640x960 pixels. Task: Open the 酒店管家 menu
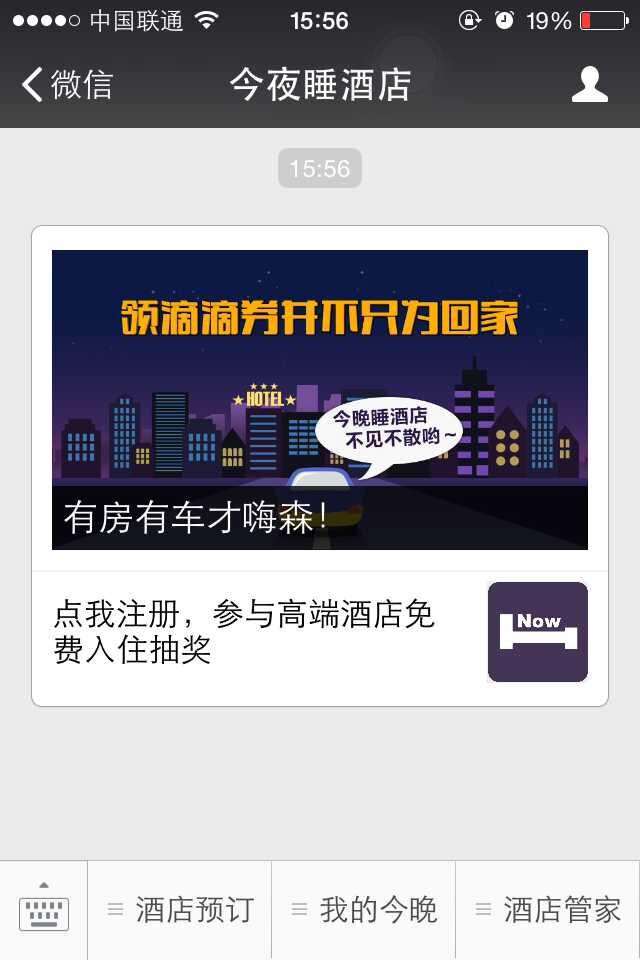click(548, 910)
